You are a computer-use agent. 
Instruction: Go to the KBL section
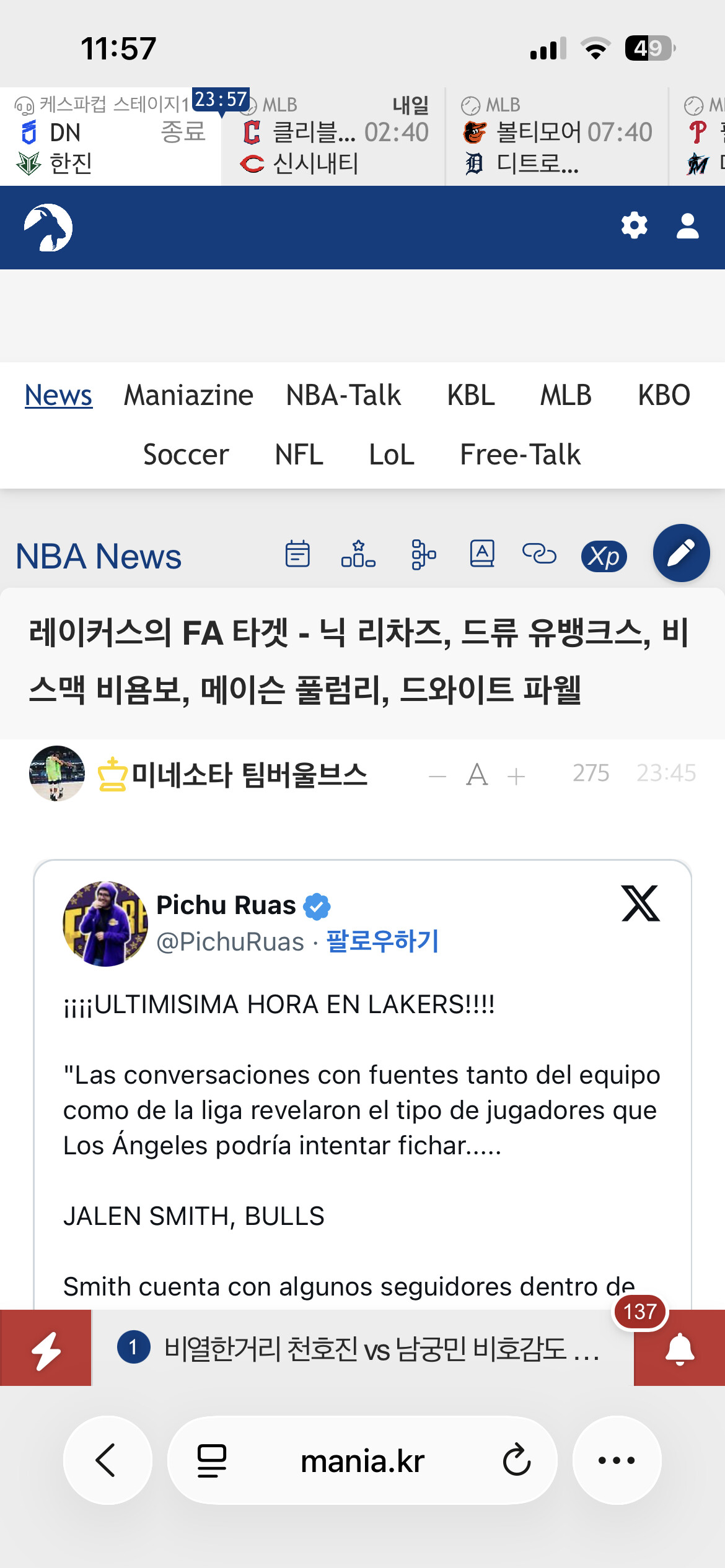[471, 395]
